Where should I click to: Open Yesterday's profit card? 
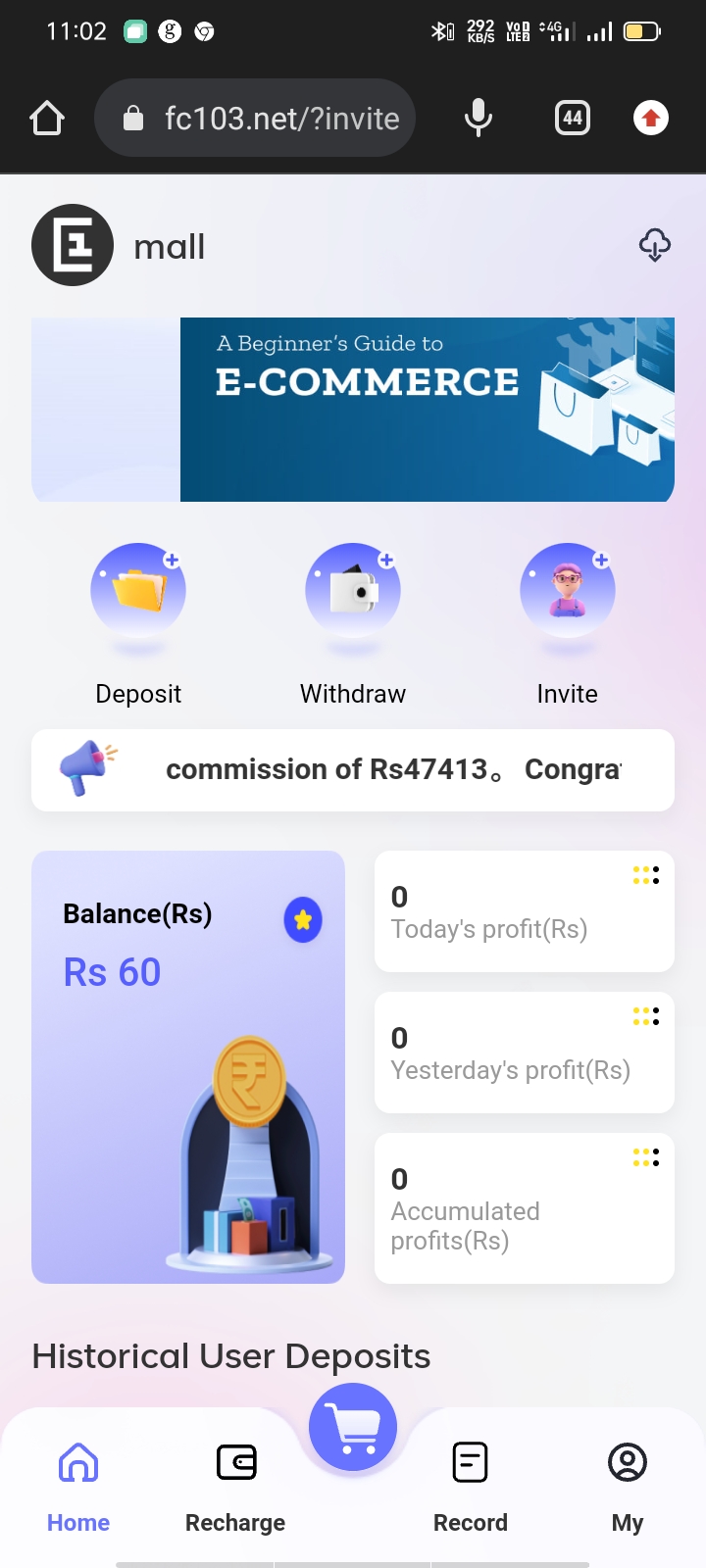pos(525,1053)
